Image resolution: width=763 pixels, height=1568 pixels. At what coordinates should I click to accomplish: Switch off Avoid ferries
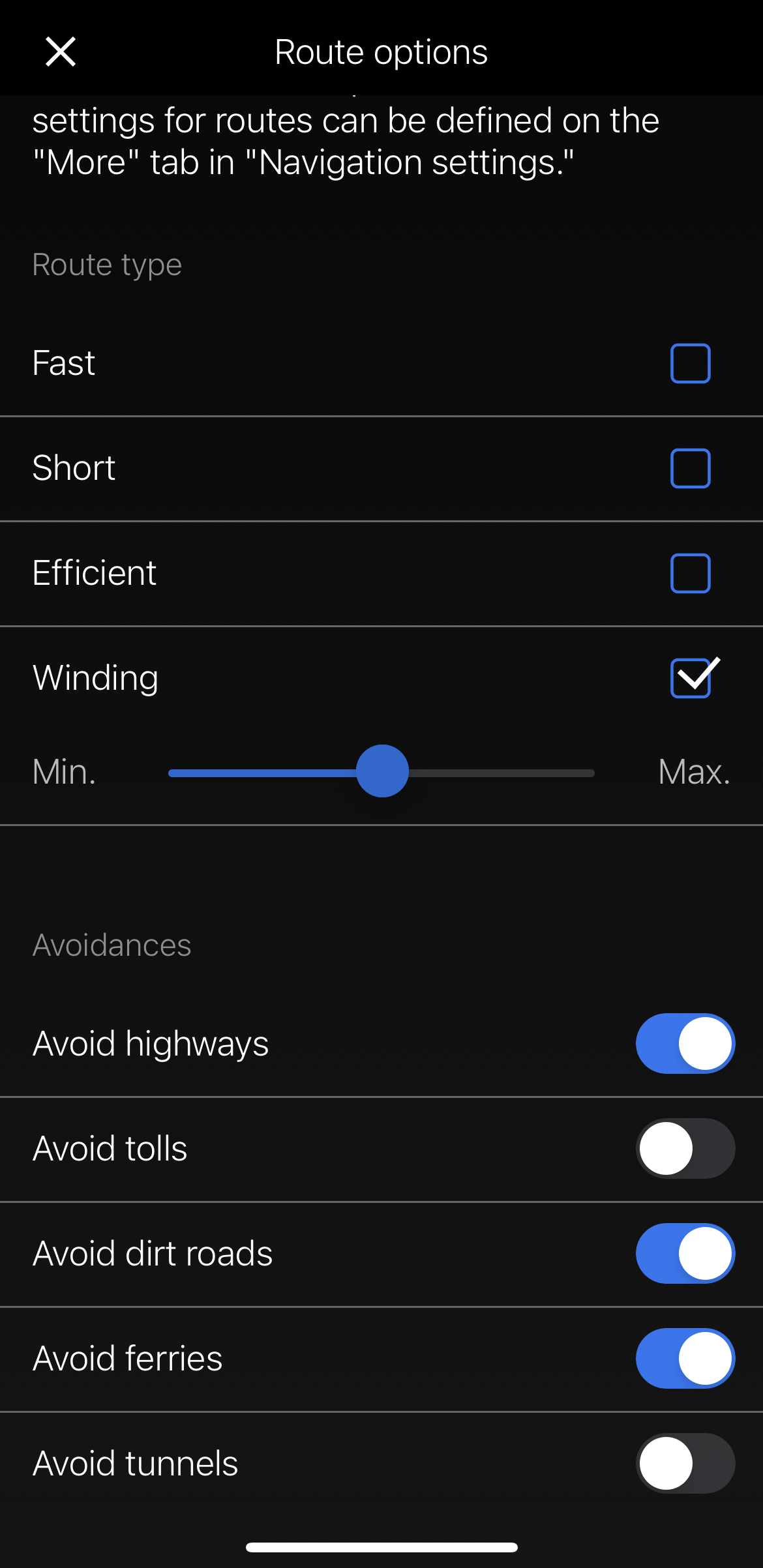point(685,1358)
